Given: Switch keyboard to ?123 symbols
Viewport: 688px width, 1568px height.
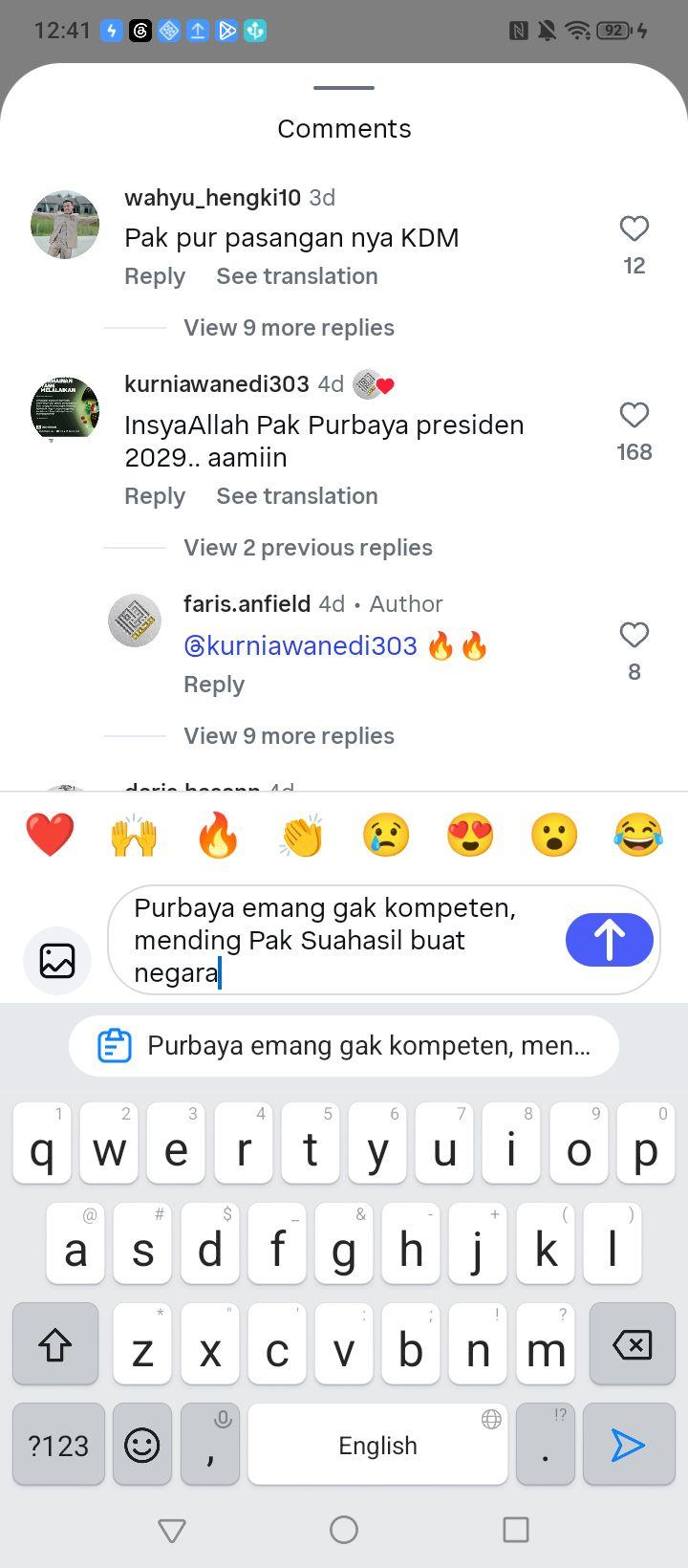Looking at the screenshot, I should [58, 1445].
